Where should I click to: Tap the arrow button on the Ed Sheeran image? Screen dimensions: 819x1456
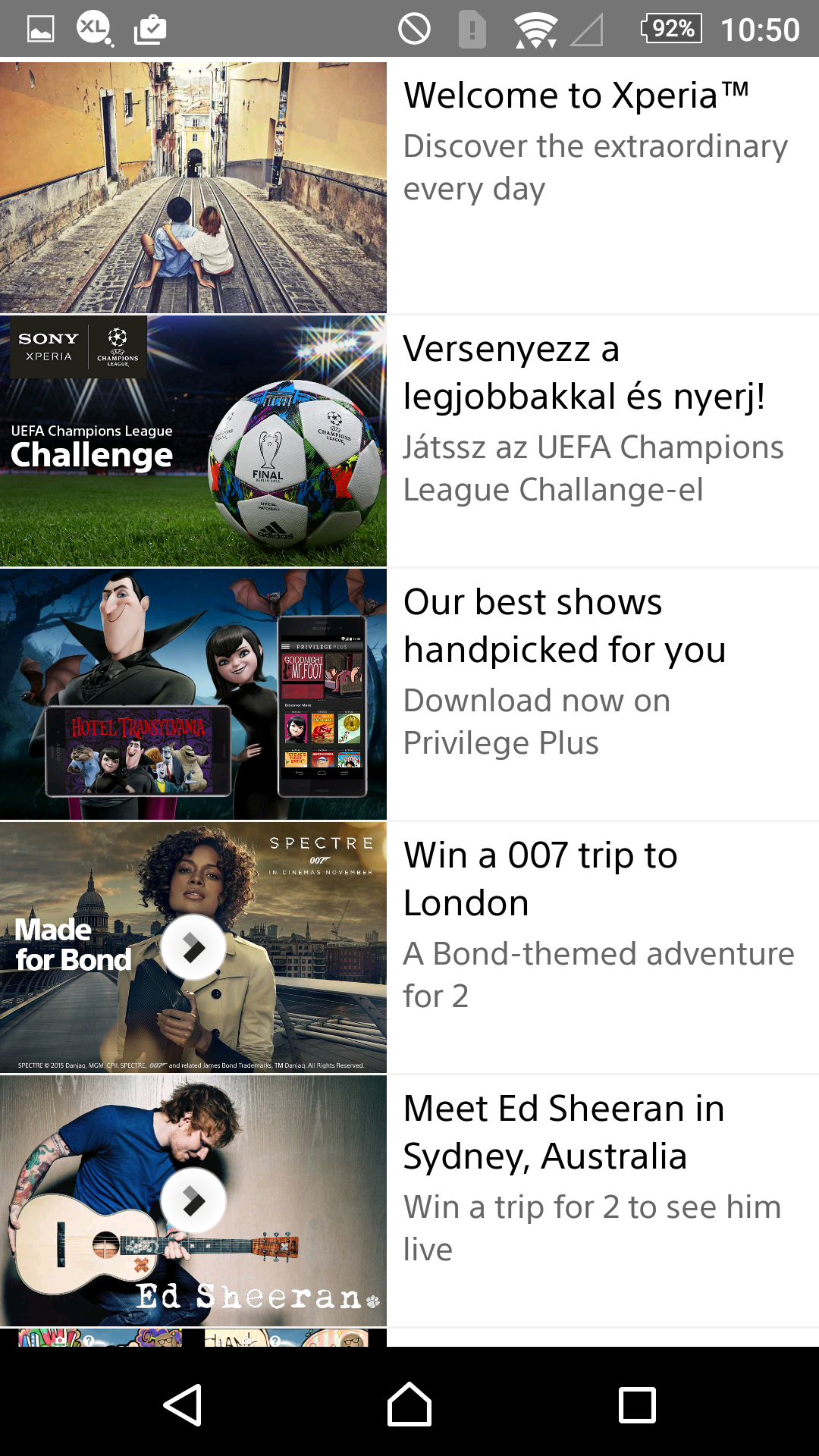coord(193,1200)
